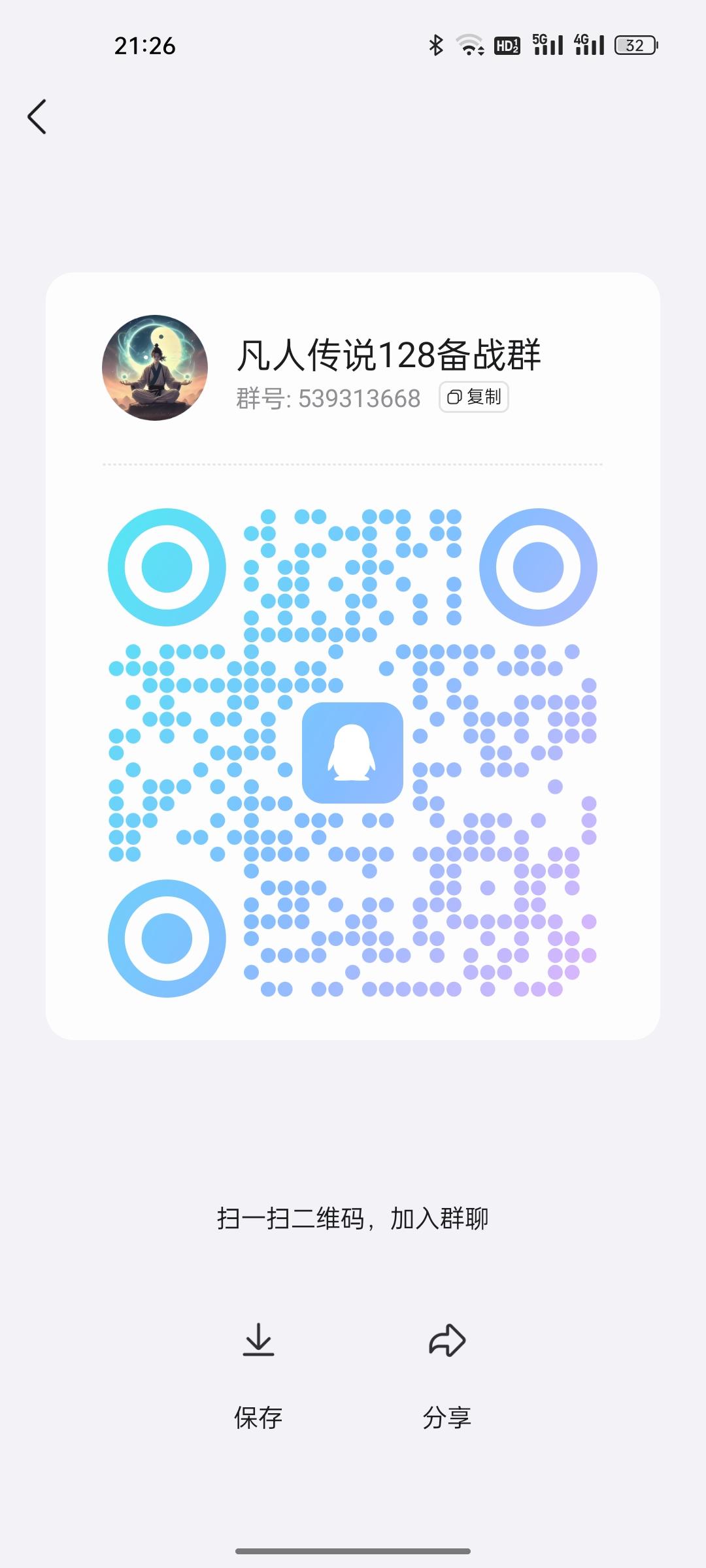Tap the Wi-Fi icon in the status bar
The height and width of the screenshot is (1568, 706).
[x=469, y=44]
